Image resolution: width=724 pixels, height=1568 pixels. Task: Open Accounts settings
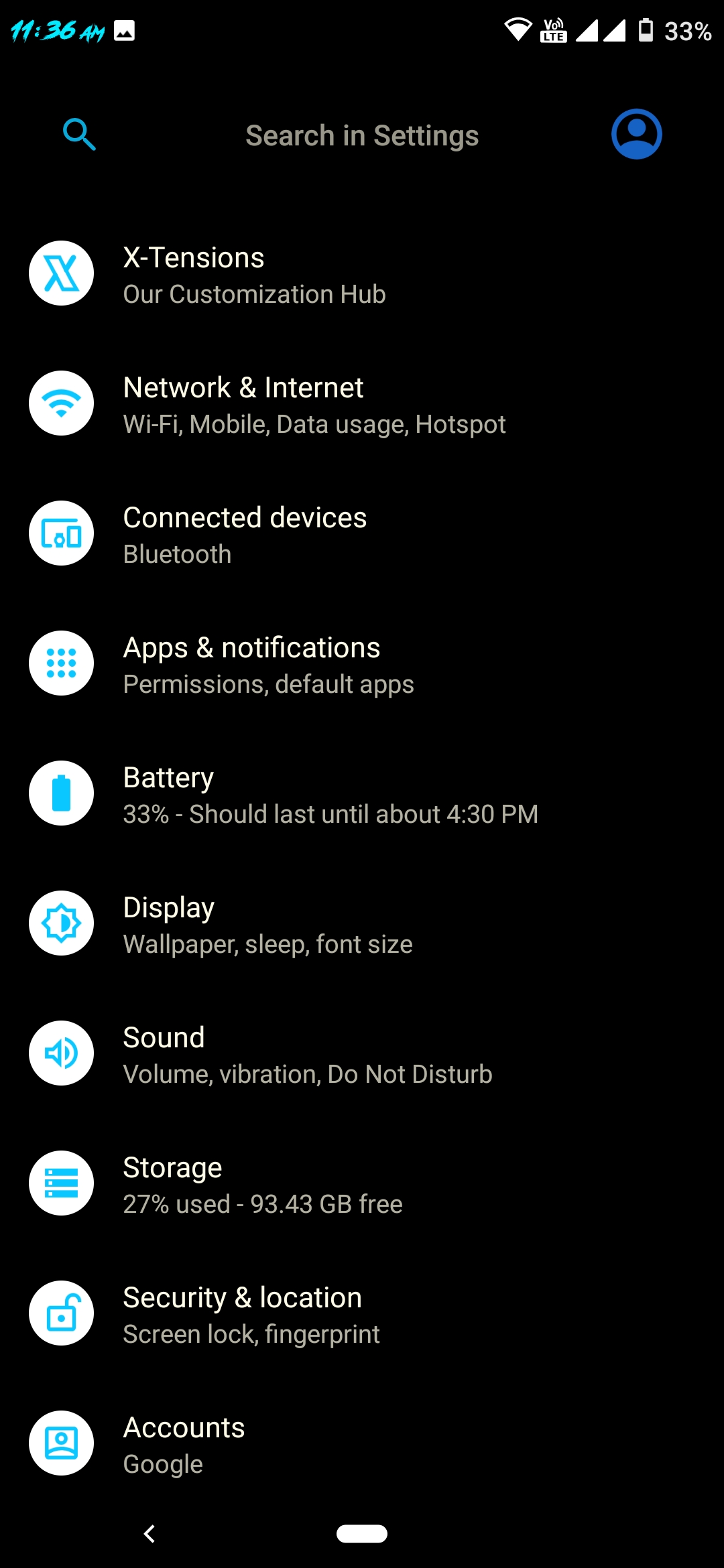click(362, 1444)
